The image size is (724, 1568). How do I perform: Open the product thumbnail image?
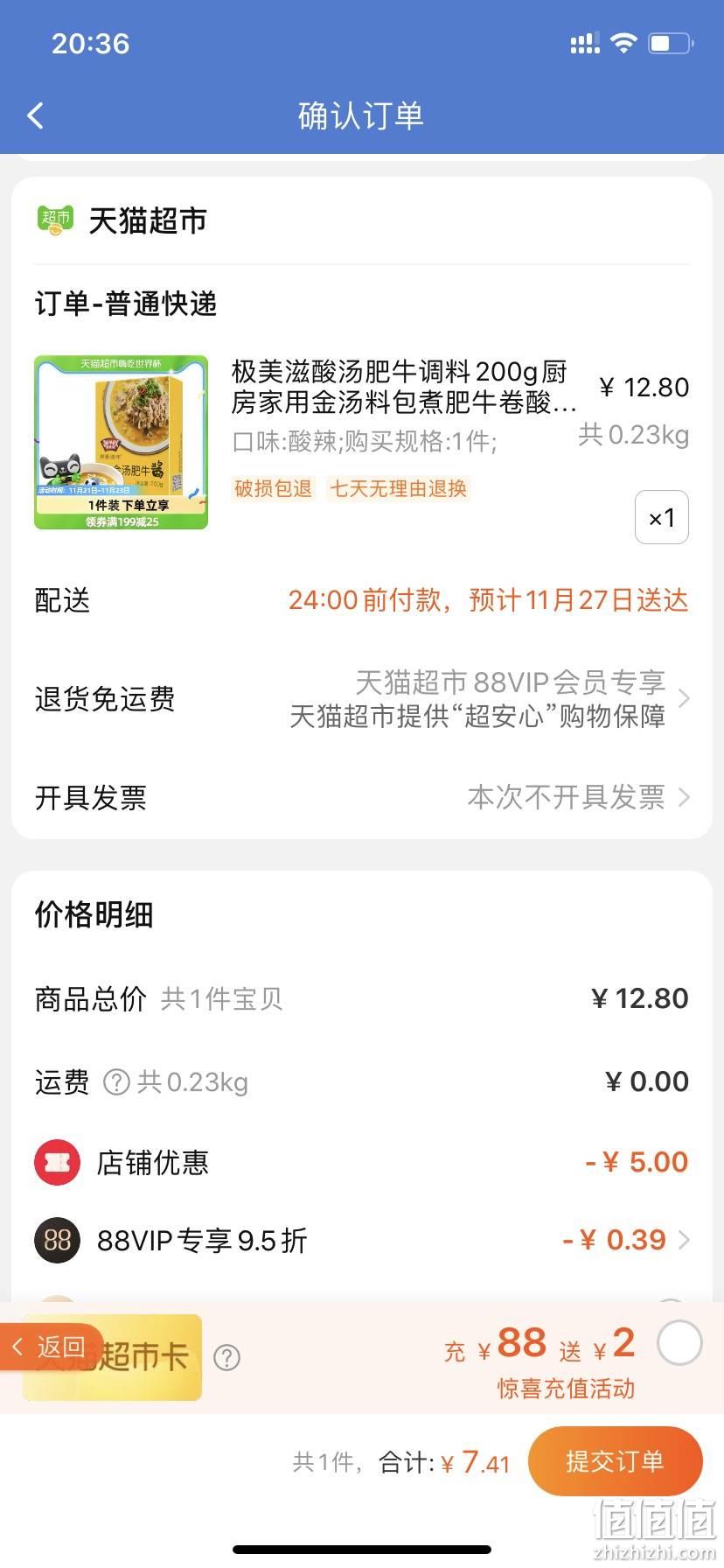pos(121,442)
